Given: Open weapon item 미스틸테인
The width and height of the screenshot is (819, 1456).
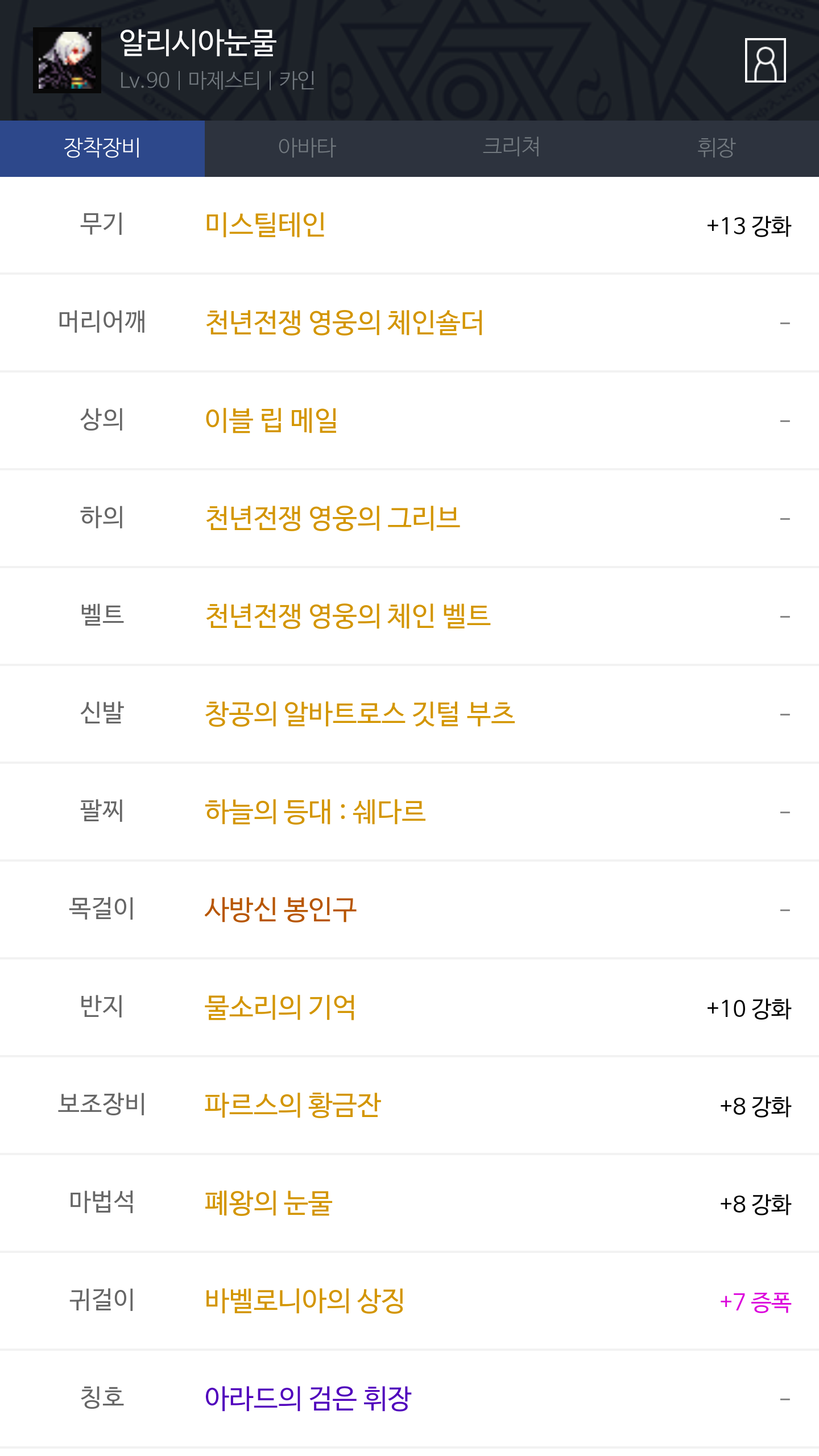Looking at the screenshot, I should tap(265, 225).
